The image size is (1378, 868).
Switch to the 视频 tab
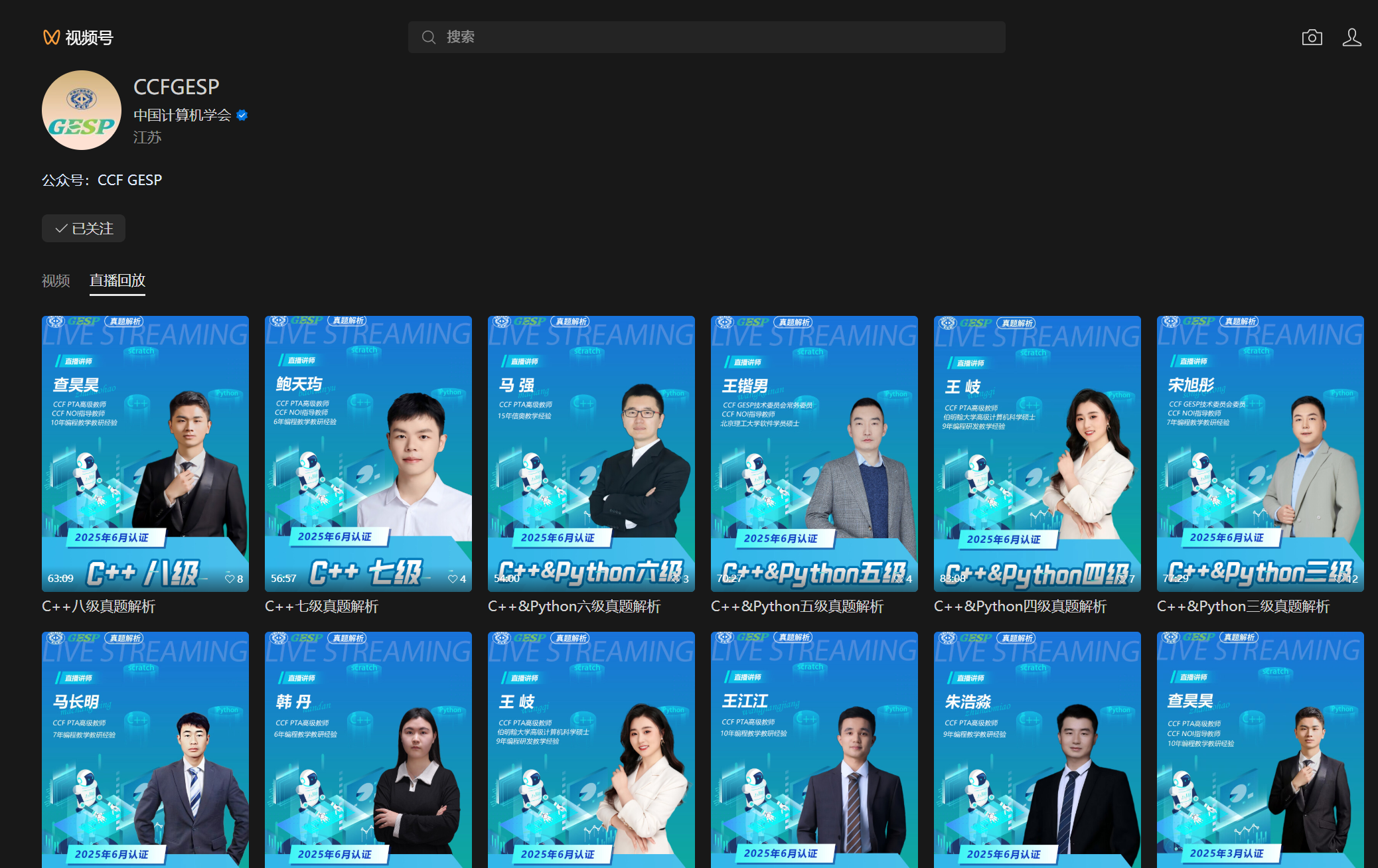point(56,281)
